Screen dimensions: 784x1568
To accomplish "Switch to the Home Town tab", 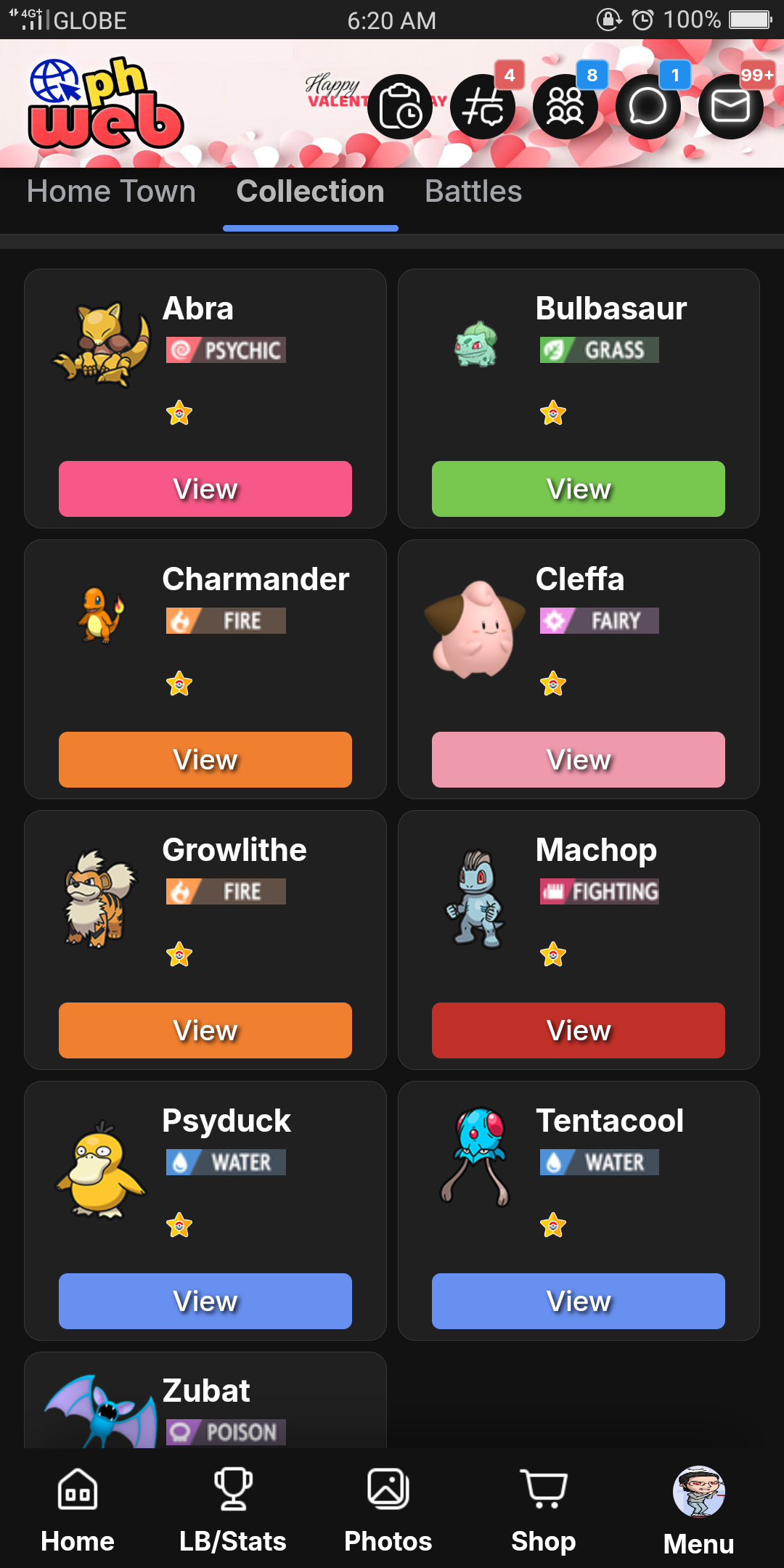I will pos(111,192).
